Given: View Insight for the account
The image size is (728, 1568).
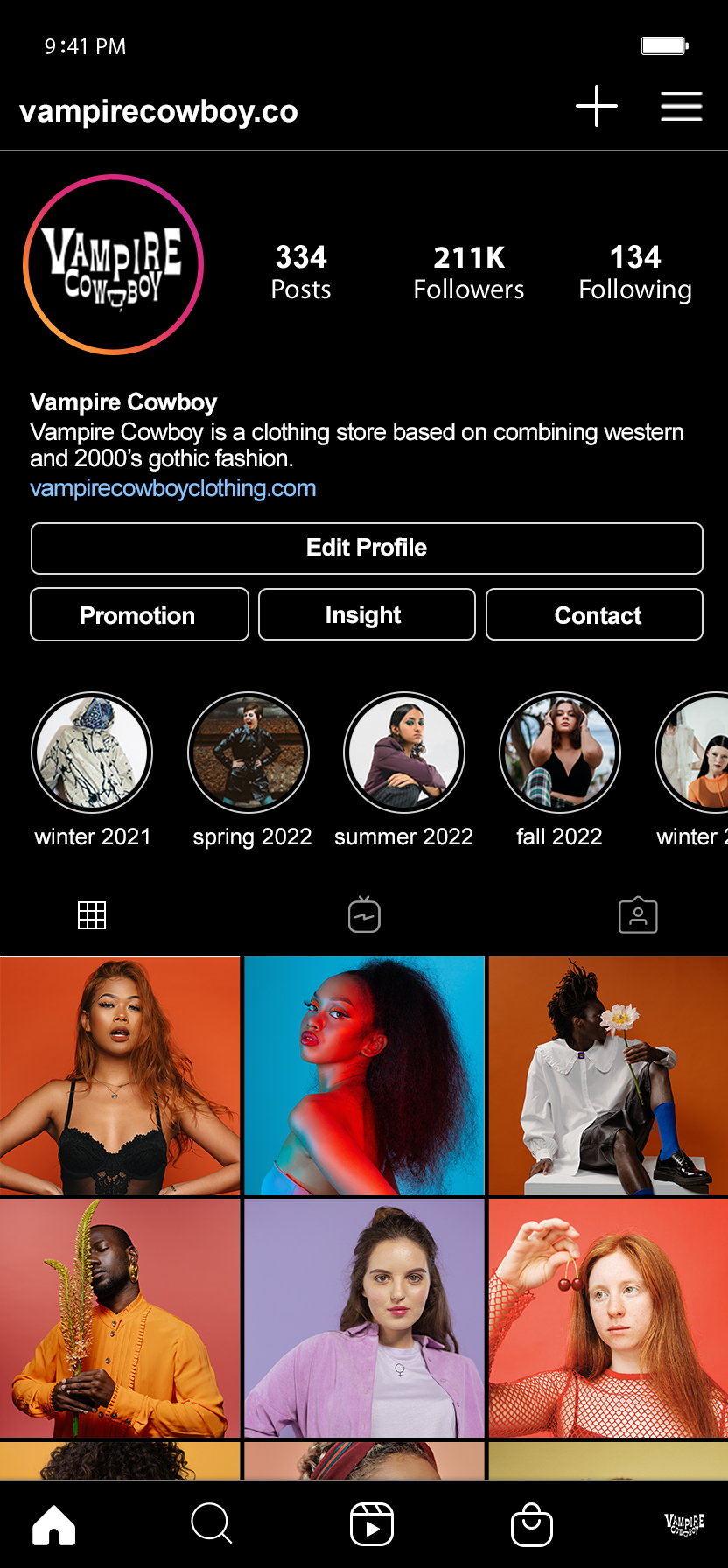Looking at the screenshot, I should [x=367, y=614].
